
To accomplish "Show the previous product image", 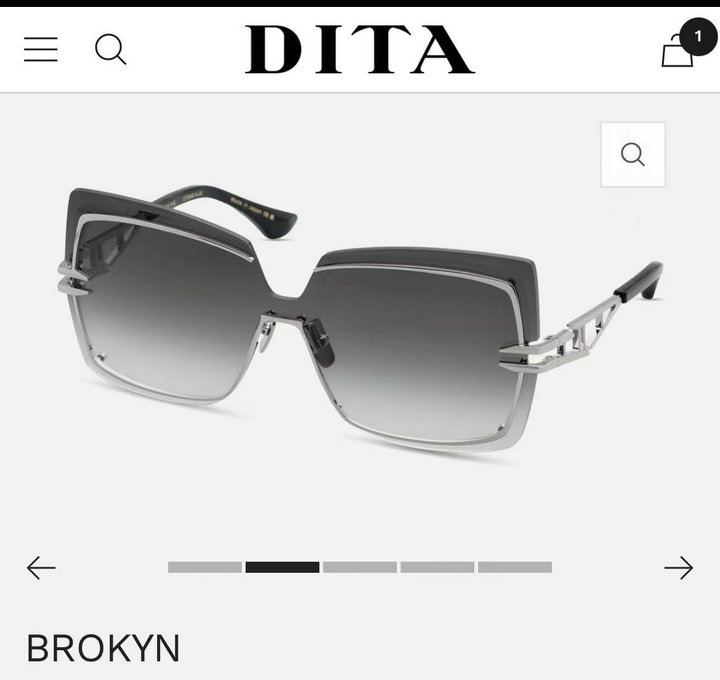I will coord(41,568).
